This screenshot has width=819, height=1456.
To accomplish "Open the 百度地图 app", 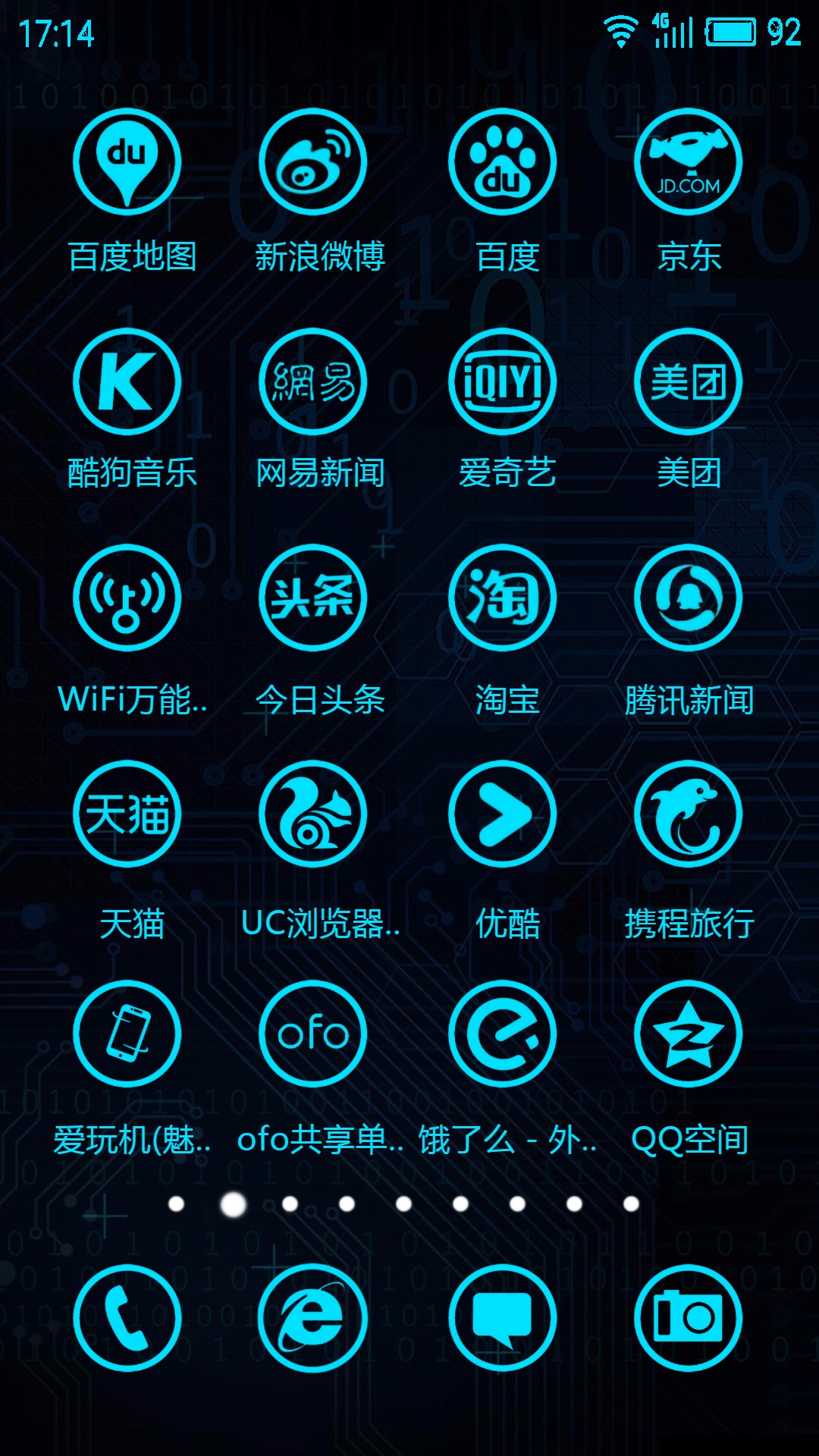I will (127, 162).
